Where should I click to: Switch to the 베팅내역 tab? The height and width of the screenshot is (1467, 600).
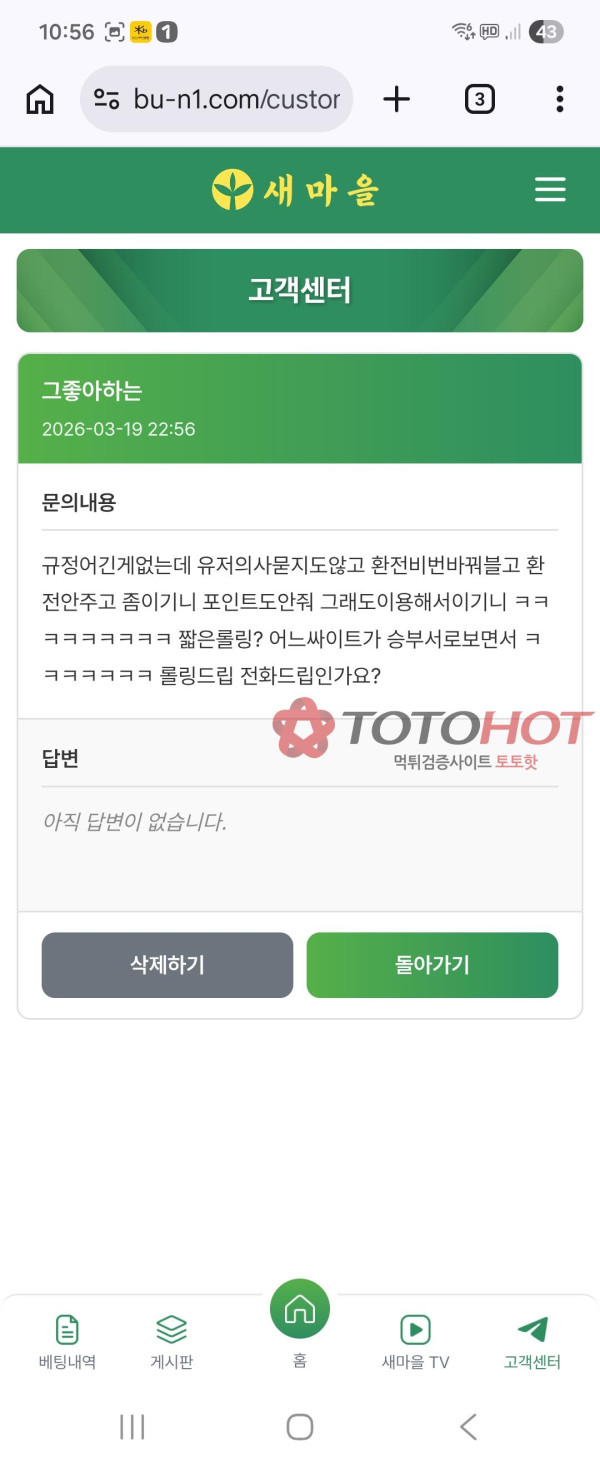(x=67, y=1341)
